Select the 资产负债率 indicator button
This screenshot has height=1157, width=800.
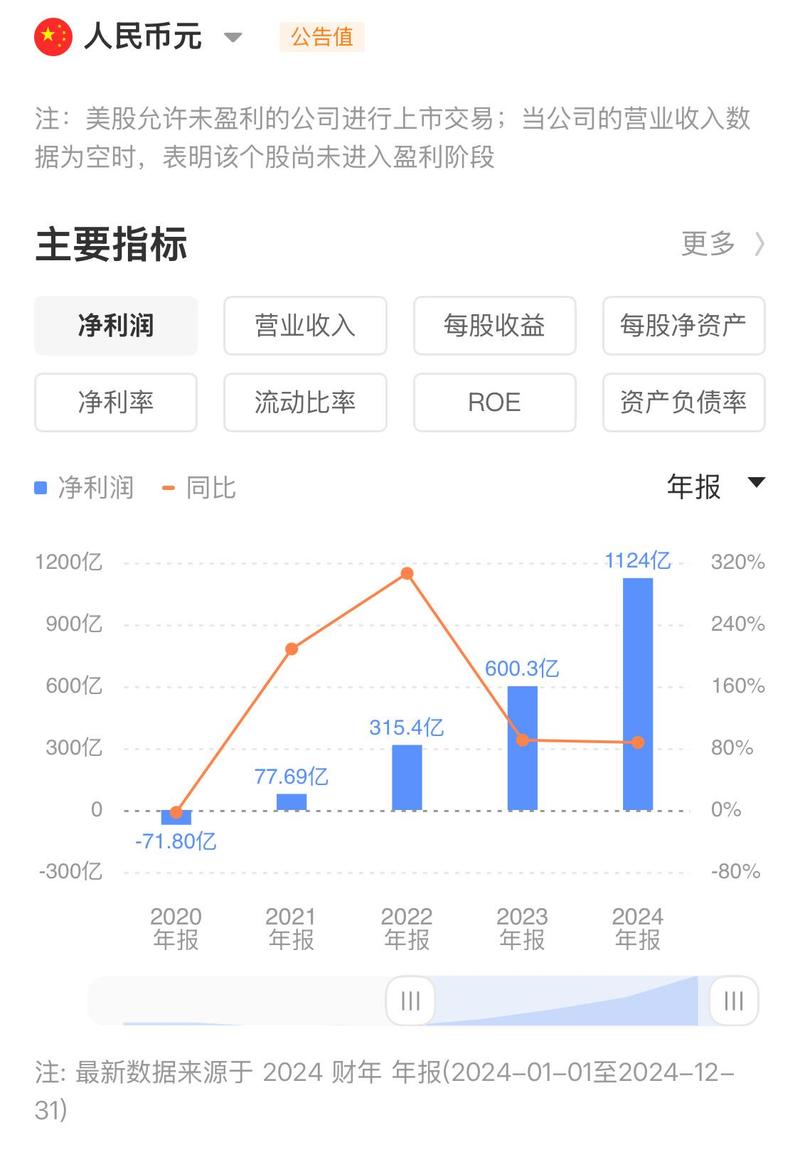point(684,402)
